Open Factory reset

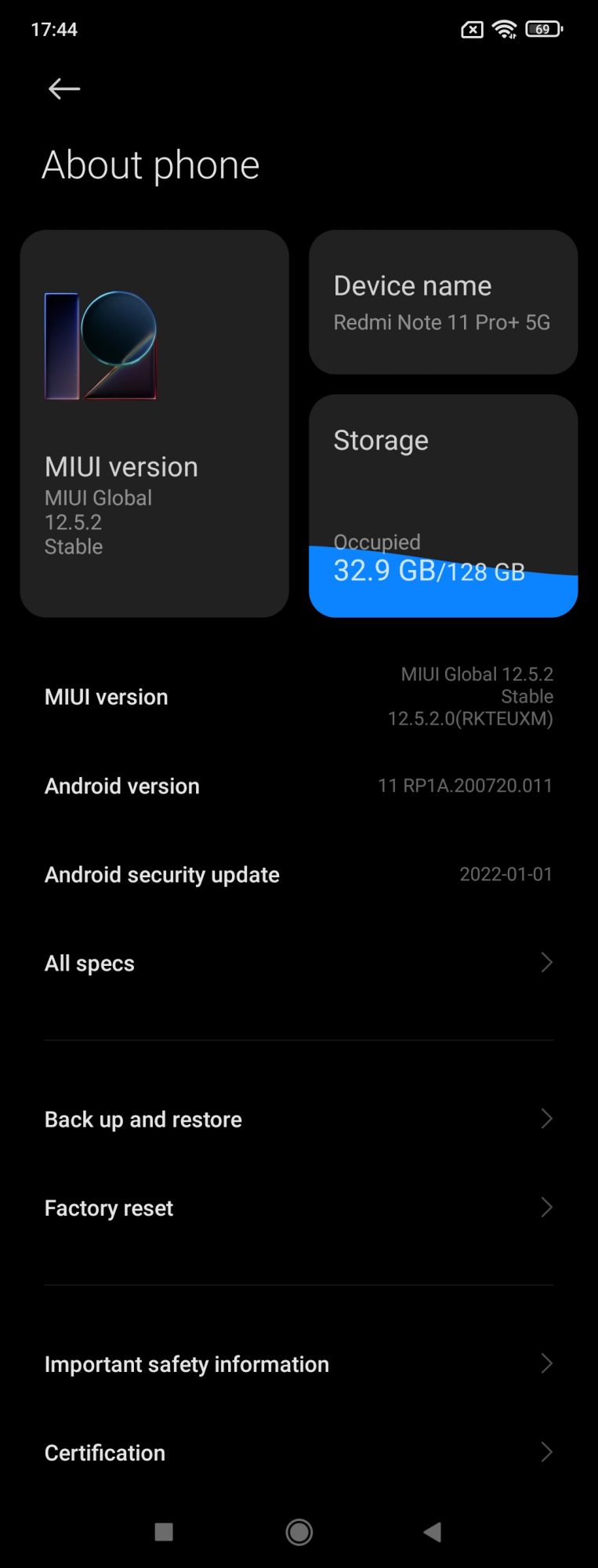pos(298,1207)
